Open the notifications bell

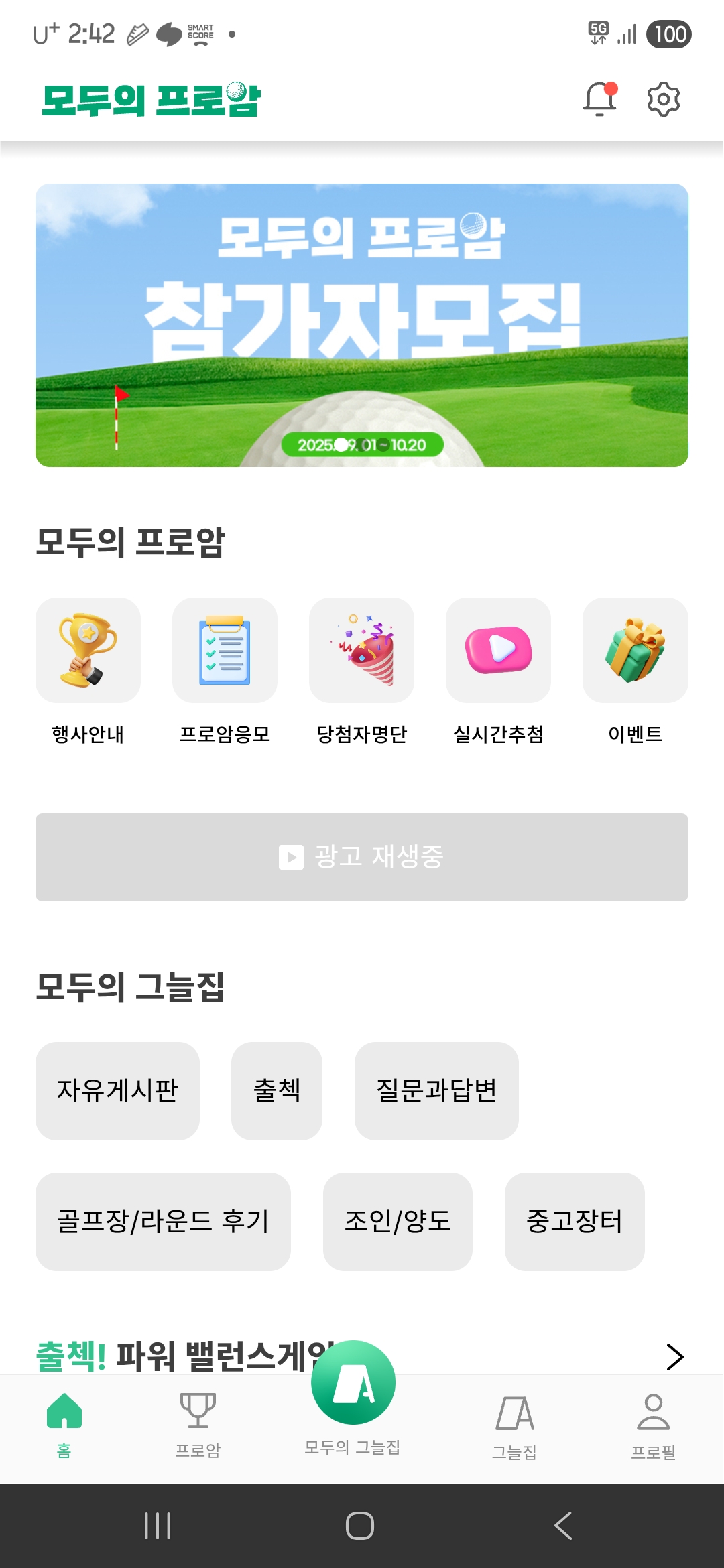599,99
